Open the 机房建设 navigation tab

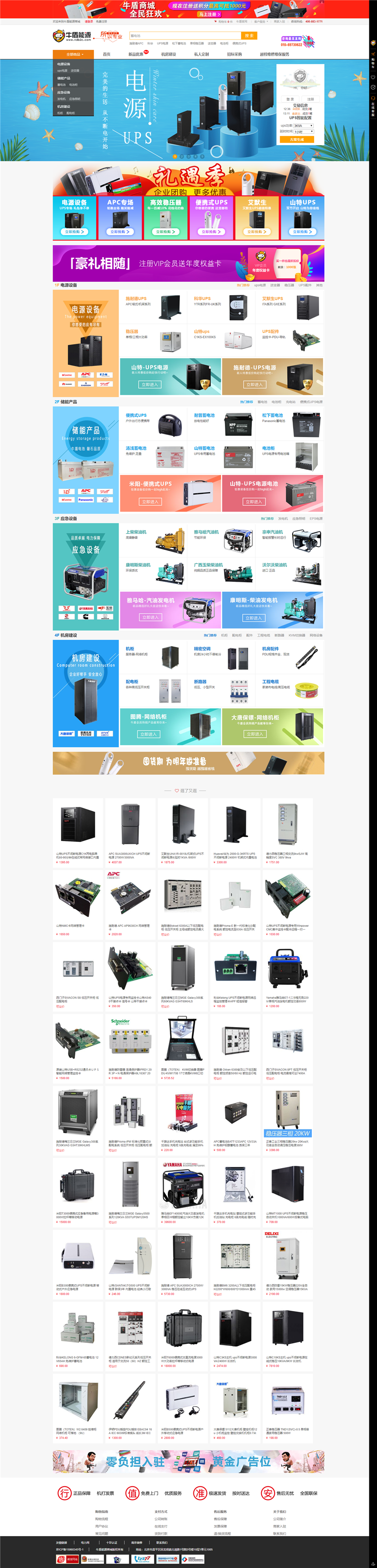coord(168,54)
